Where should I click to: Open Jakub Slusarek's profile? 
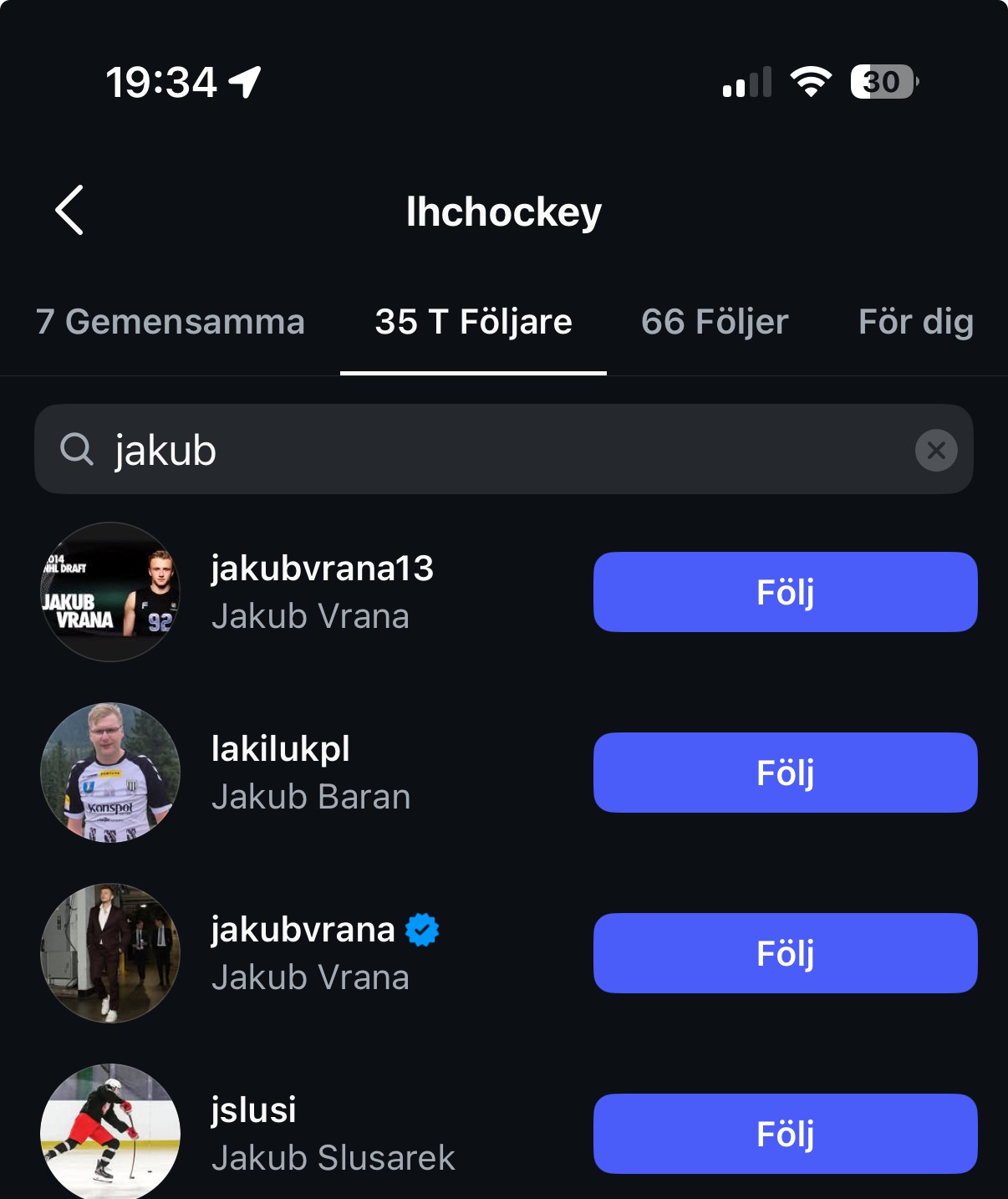click(332, 1134)
